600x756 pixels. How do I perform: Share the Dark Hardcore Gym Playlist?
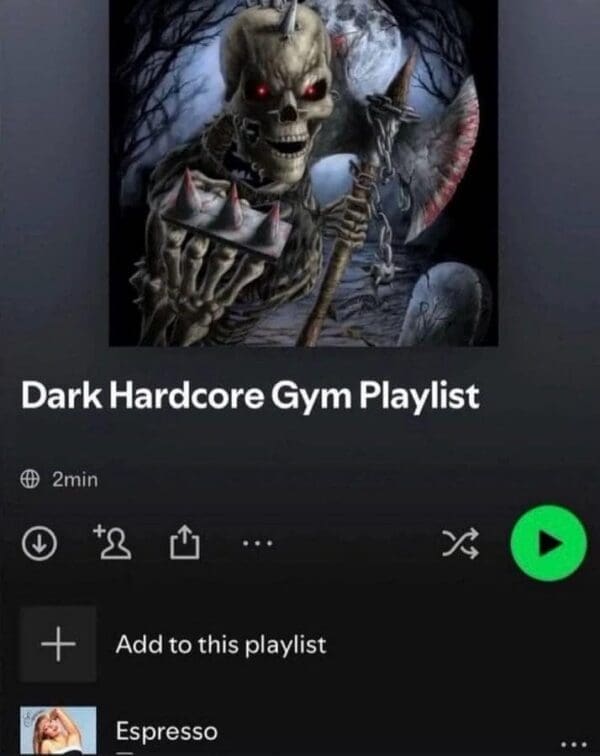186,543
